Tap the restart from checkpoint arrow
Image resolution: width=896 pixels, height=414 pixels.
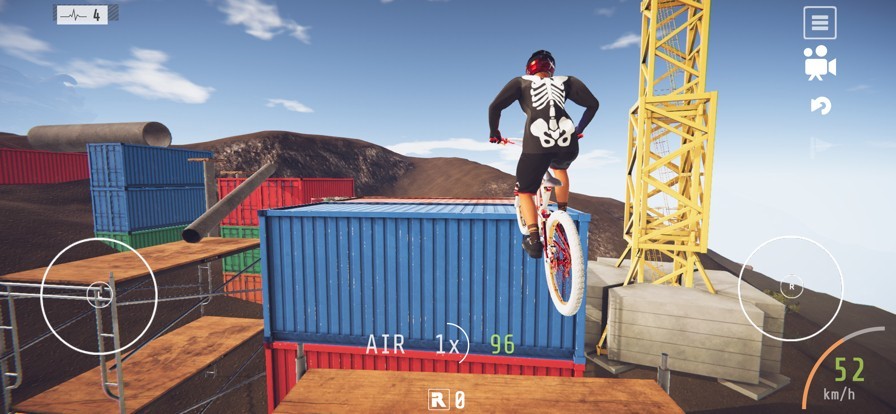click(x=820, y=105)
